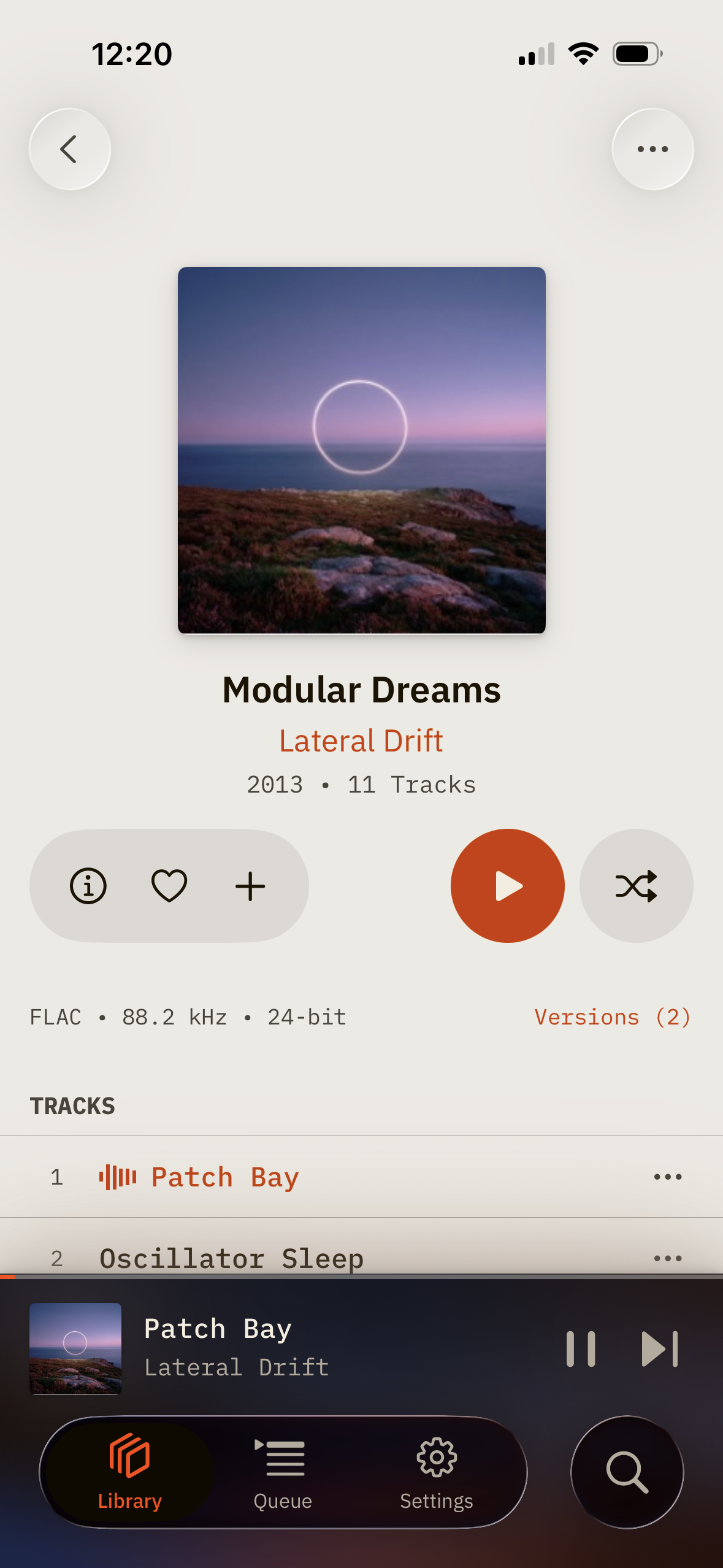This screenshot has height=1568, width=723.
Task: Open the Versions (2) link
Action: click(612, 1017)
